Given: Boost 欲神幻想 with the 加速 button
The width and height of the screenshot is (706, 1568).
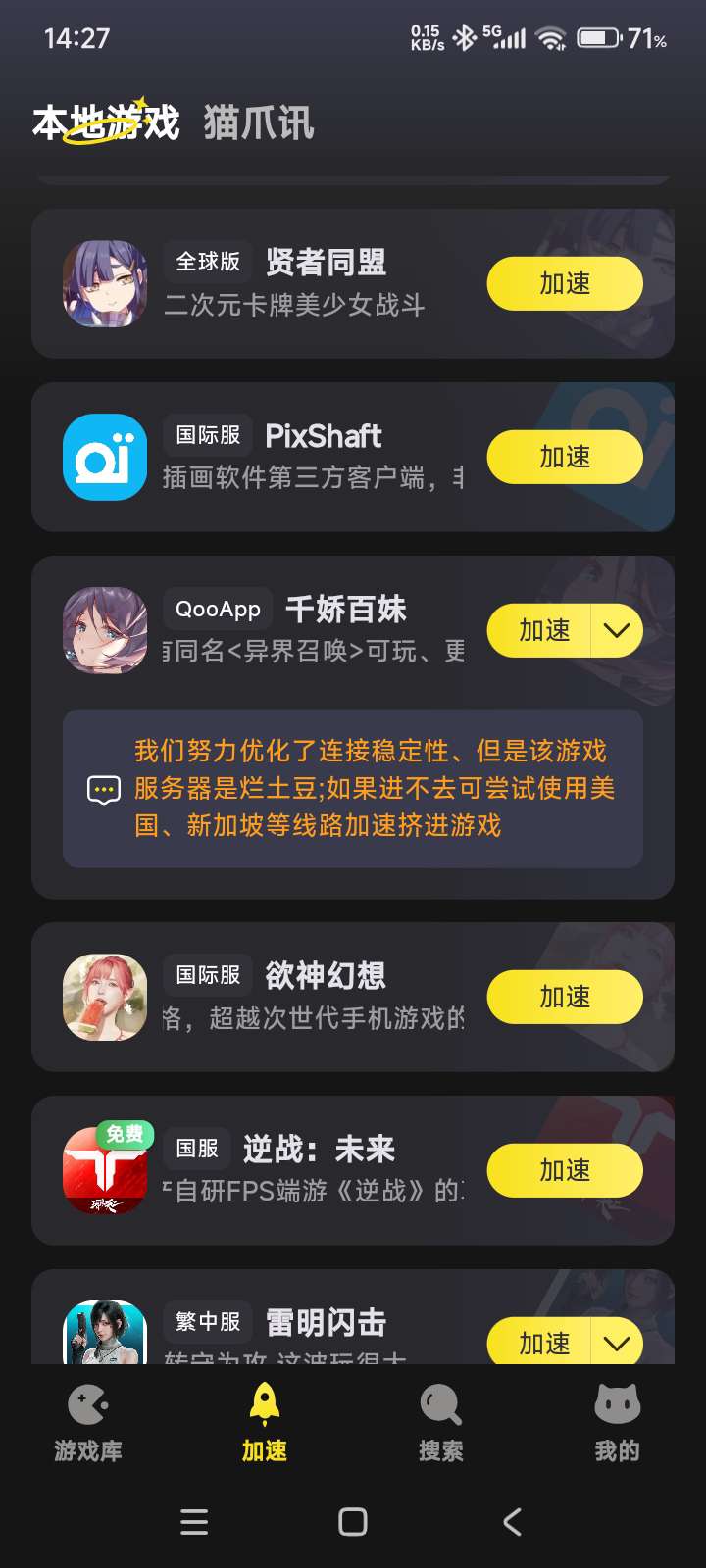Looking at the screenshot, I should point(565,998).
